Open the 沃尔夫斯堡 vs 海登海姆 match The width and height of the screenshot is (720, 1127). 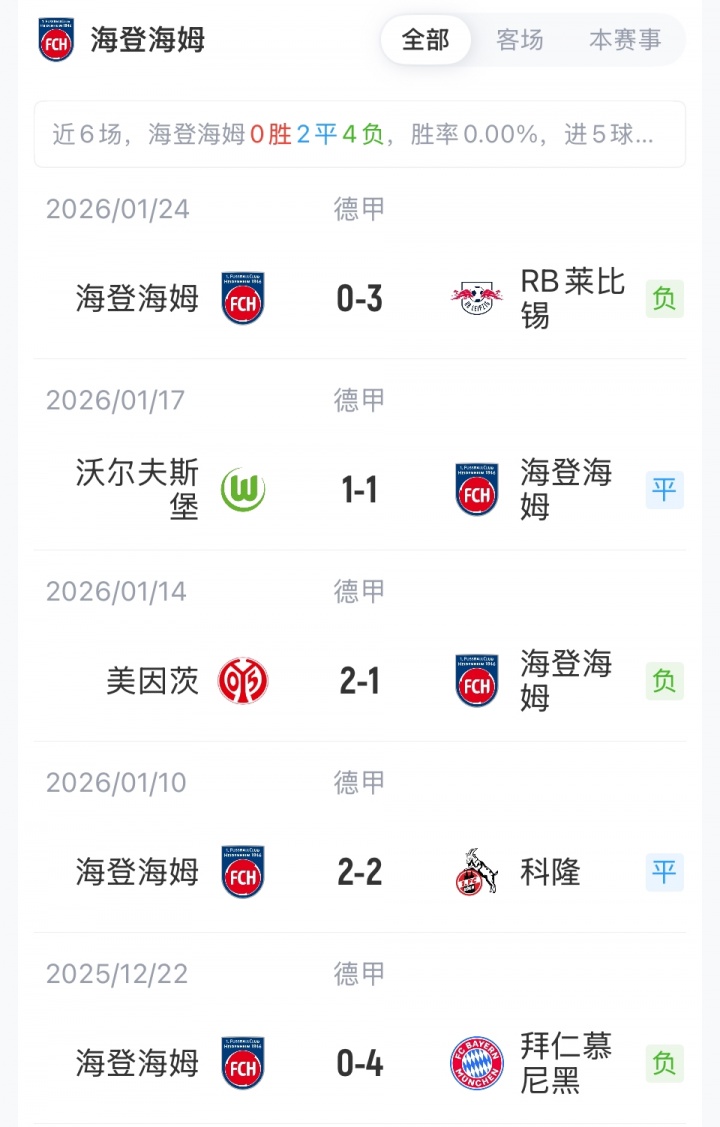359,489
